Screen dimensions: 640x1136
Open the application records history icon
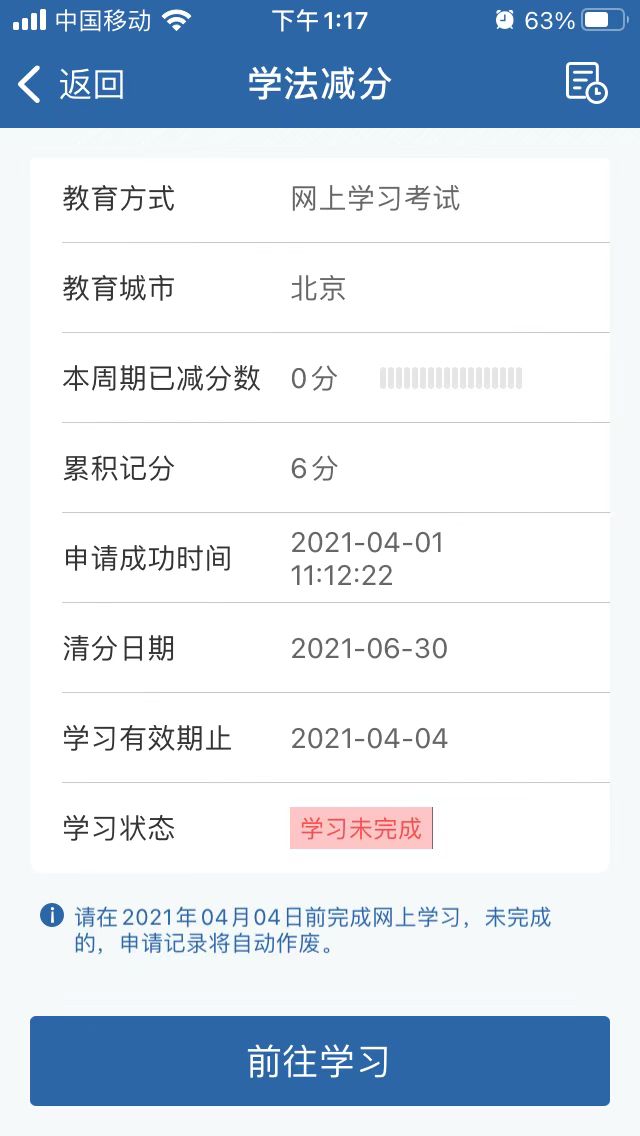coord(586,83)
